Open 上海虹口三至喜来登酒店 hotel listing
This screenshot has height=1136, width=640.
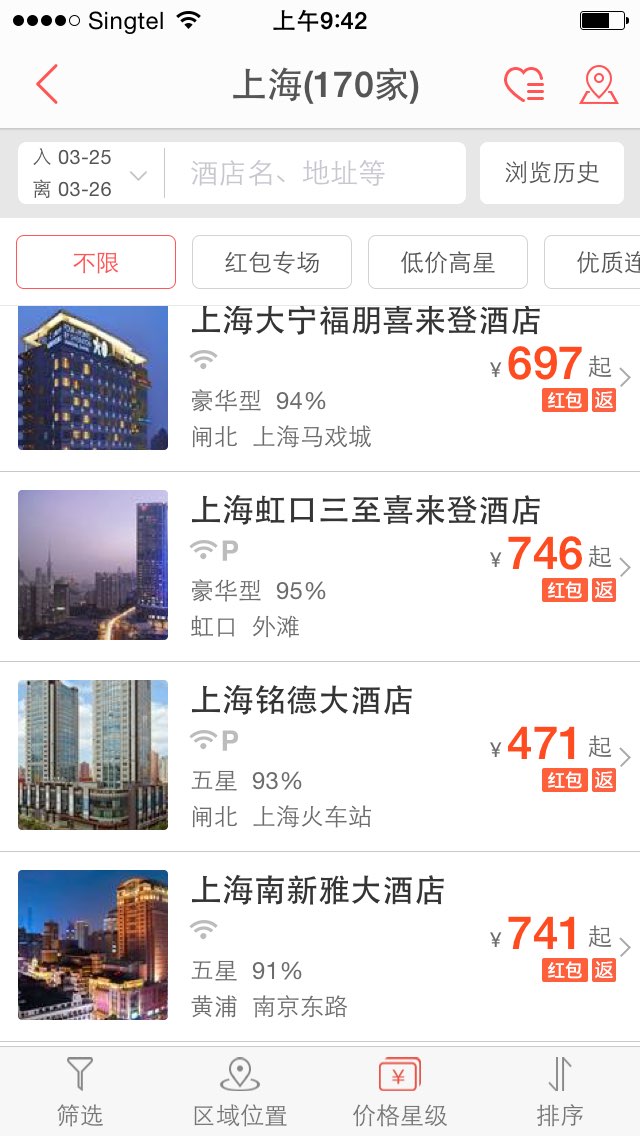(x=365, y=565)
